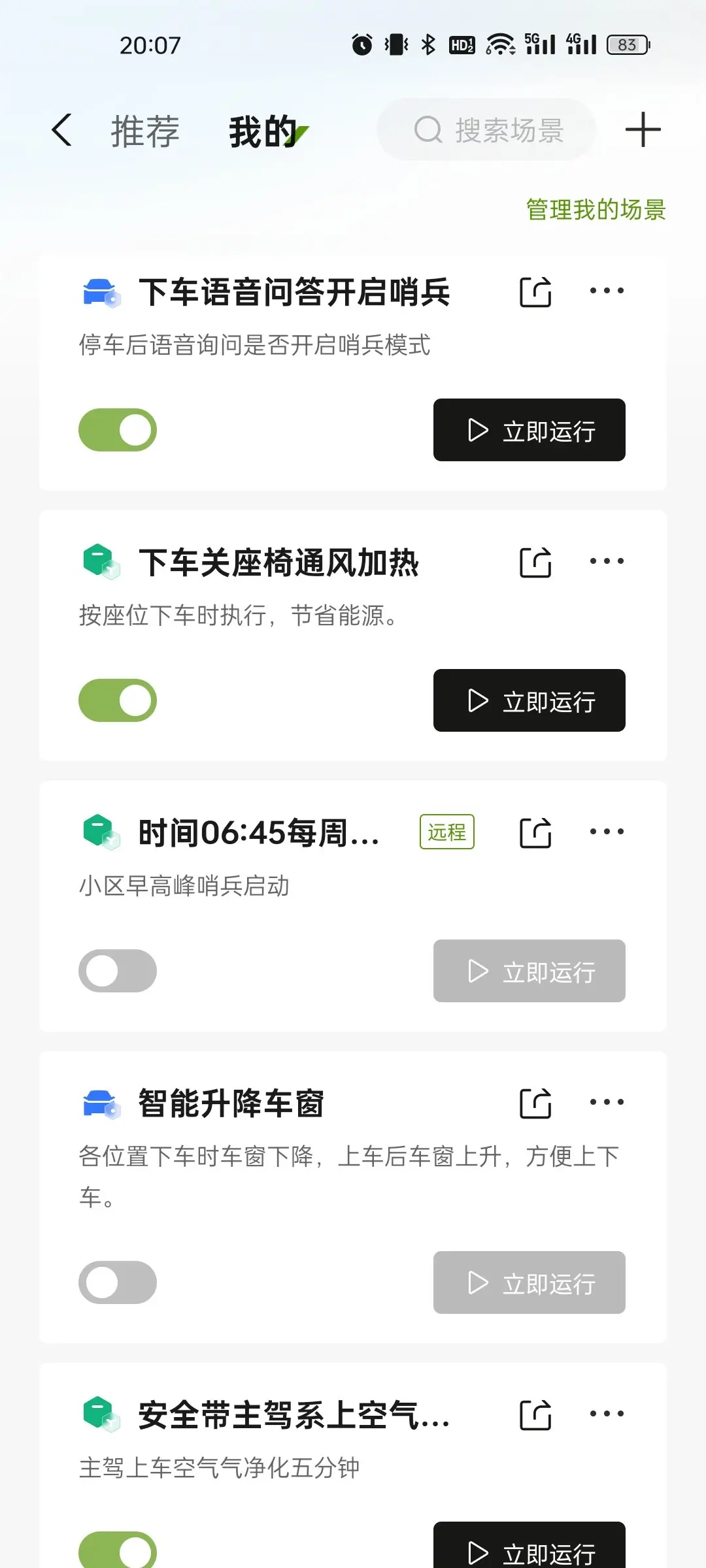Run 下车语音问答开启哨兵 immediately
Image resolution: width=706 pixels, height=1568 pixels.
[x=529, y=430]
